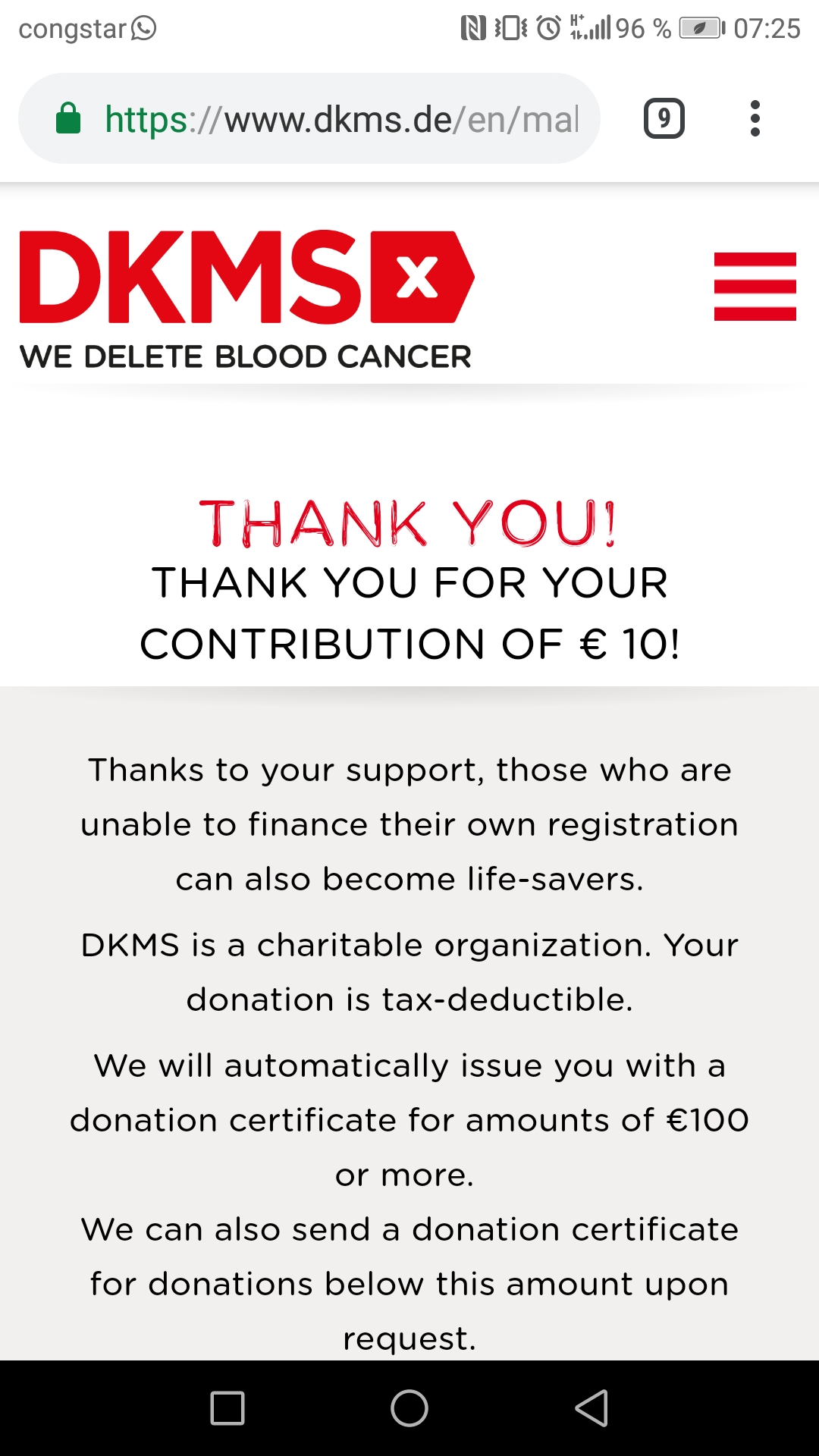Open the DKMS red hamburger menu
This screenshot has width=819, height=1456.
tap(755, 287)
